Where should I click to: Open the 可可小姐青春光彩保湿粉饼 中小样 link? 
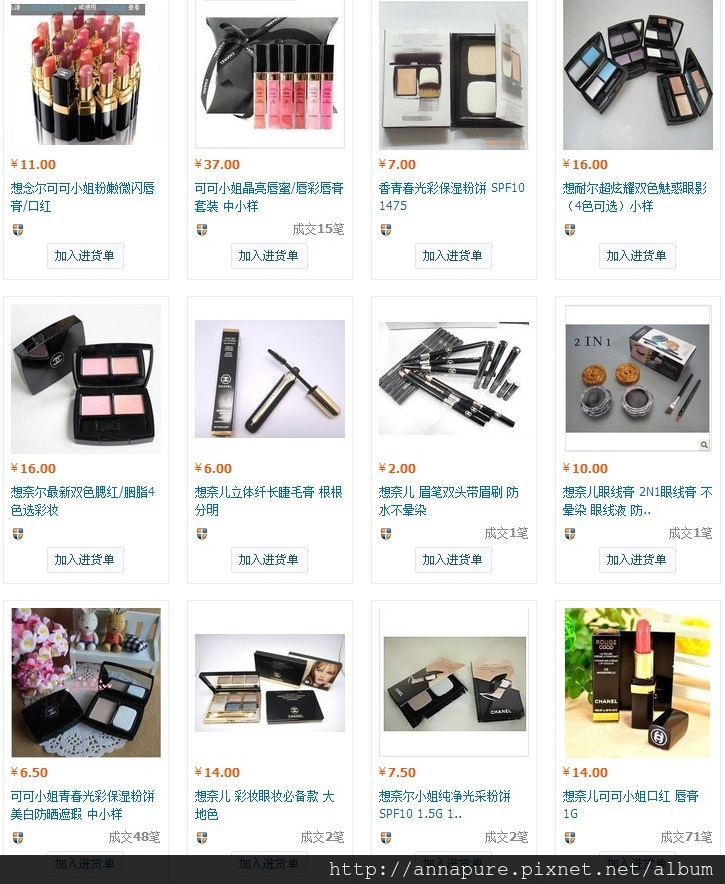point(82,805)
